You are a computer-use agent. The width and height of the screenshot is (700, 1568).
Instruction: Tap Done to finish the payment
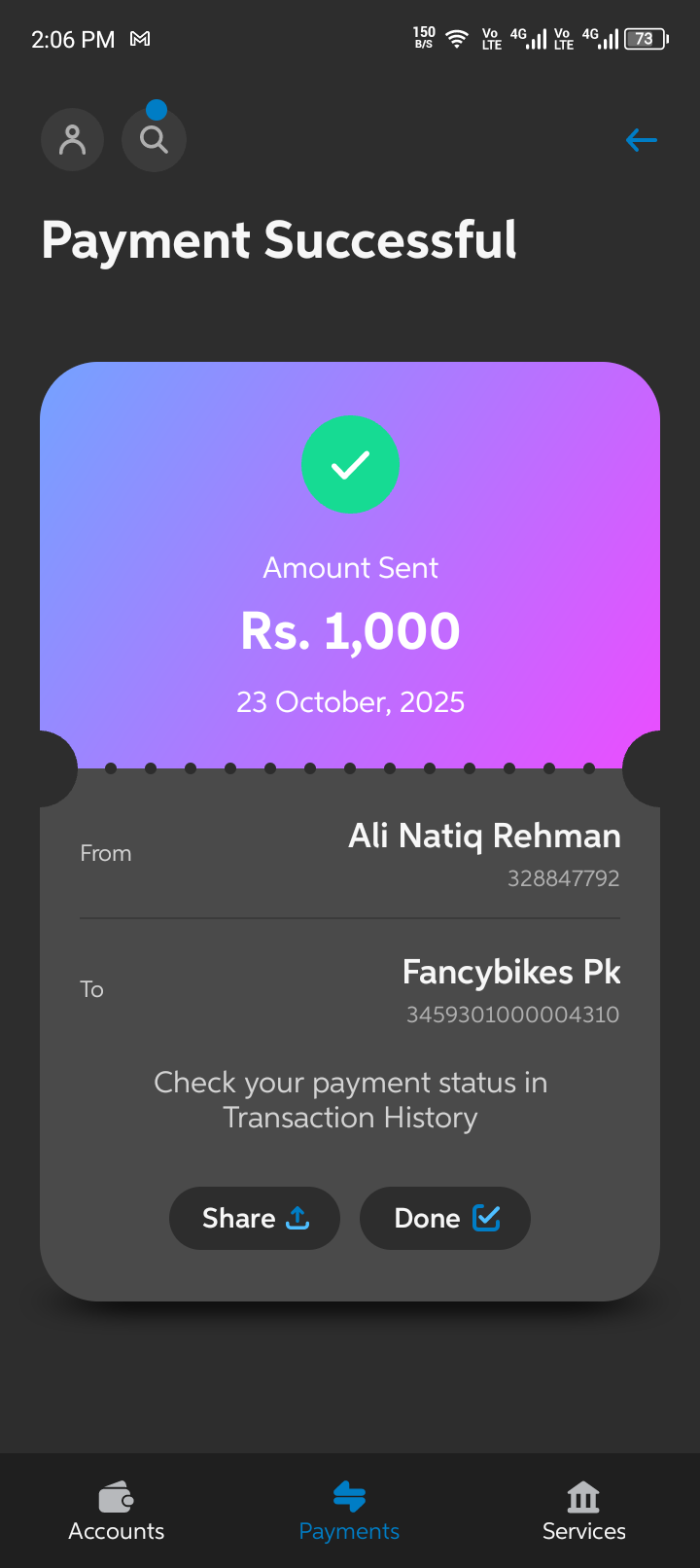(x=445, y=1218)
